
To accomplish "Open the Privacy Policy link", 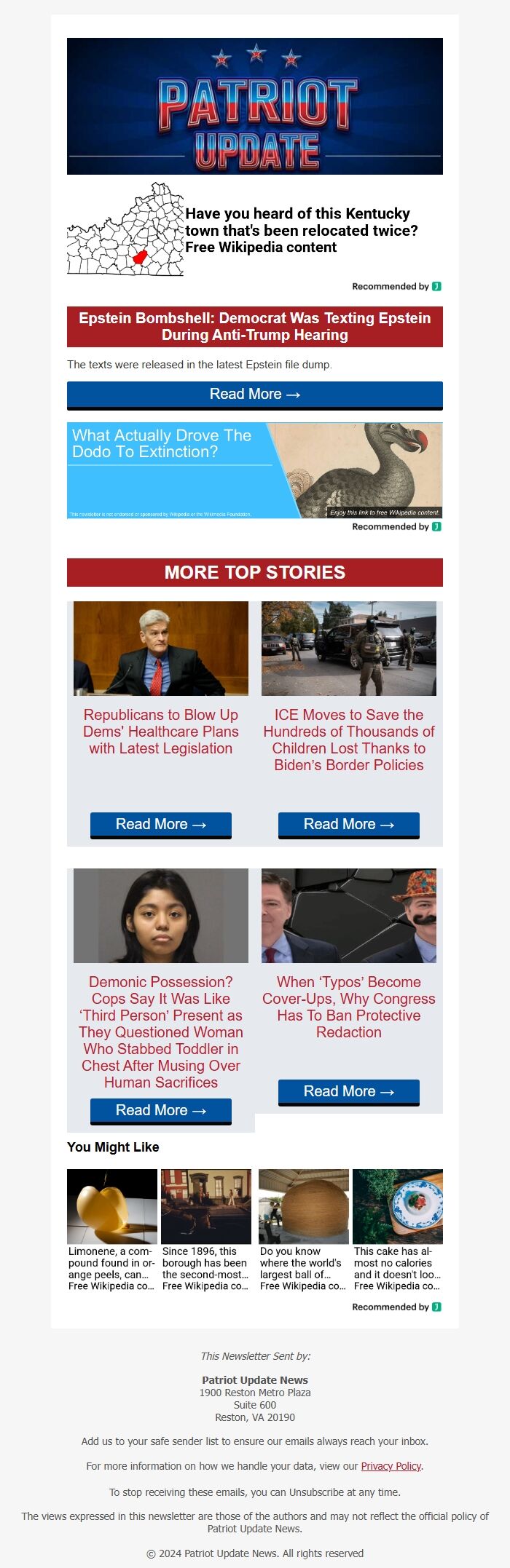I will [391, 1466].
